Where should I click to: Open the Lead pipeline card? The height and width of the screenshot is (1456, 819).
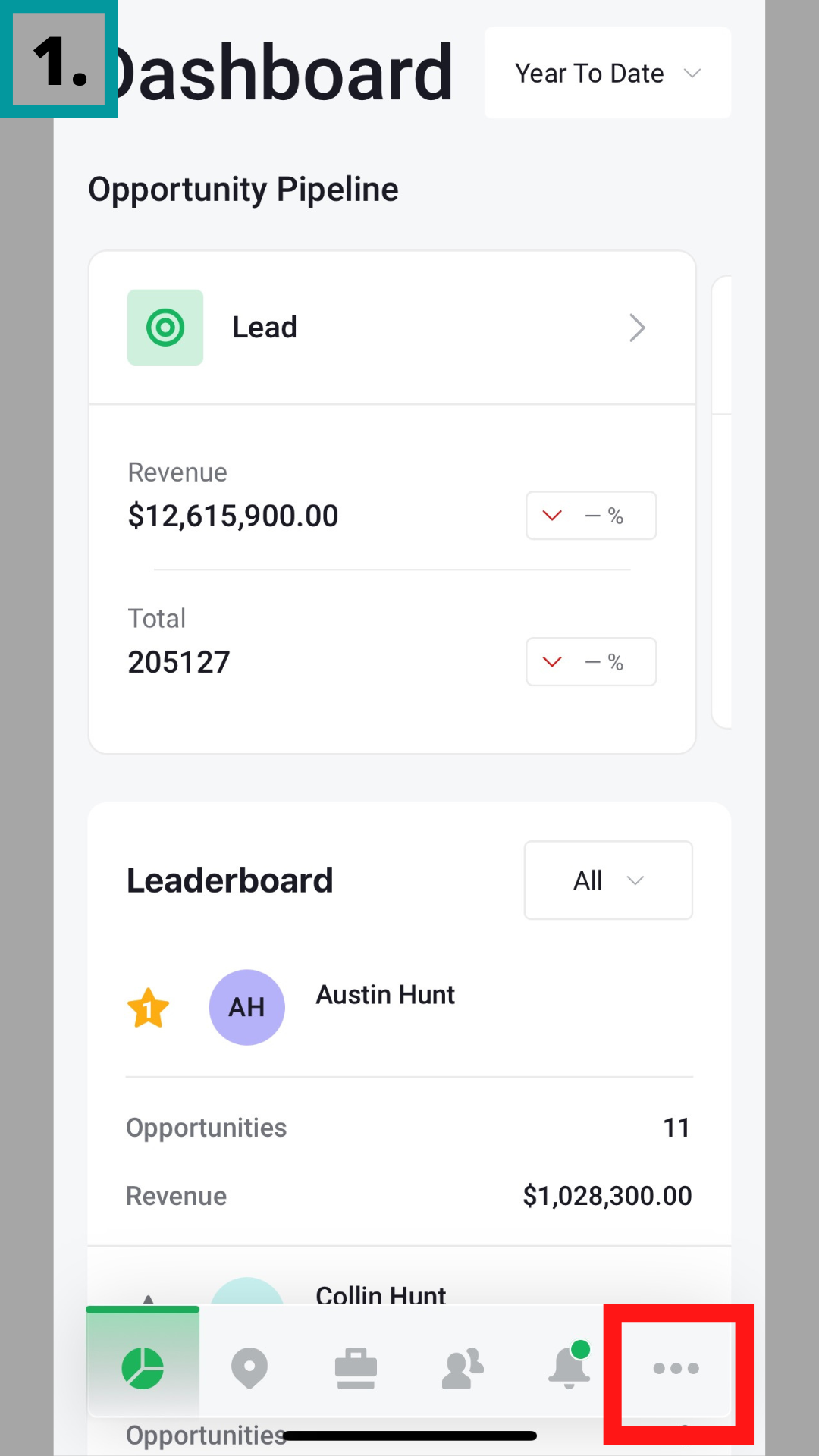point(392,328)
